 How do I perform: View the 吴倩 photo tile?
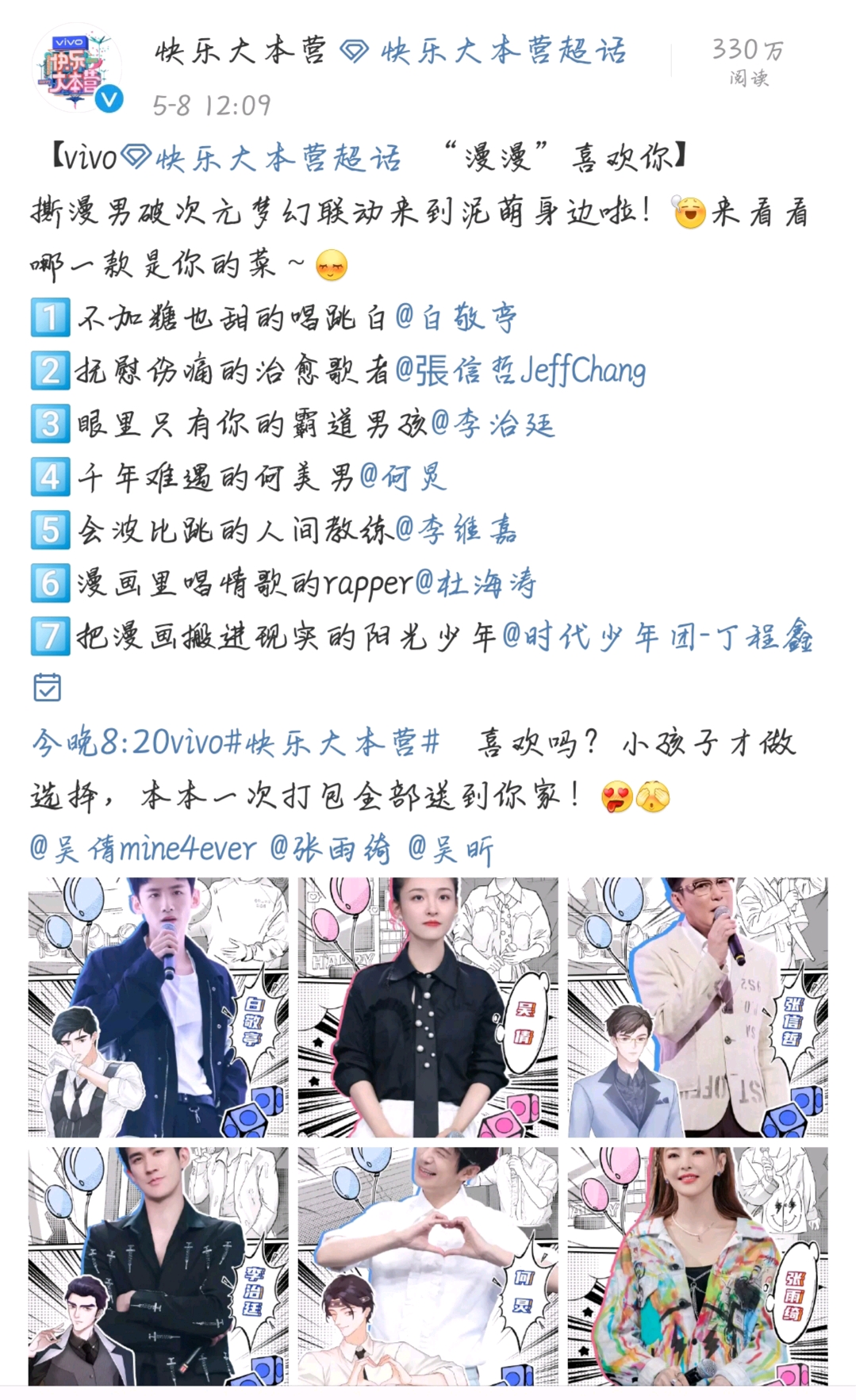point(428,1007)
